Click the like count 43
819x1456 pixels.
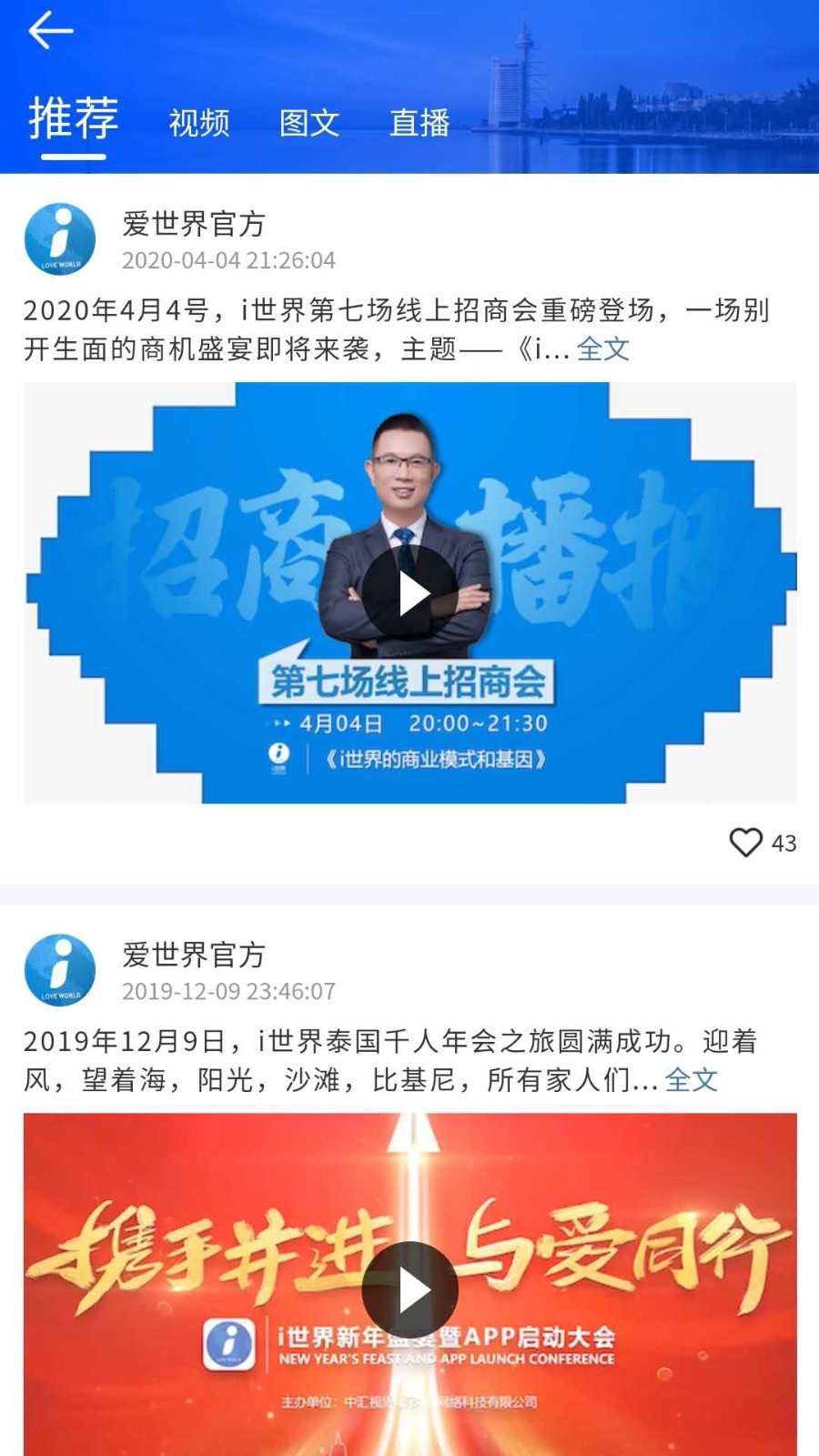pyautogui.click(x=783, y=844)
